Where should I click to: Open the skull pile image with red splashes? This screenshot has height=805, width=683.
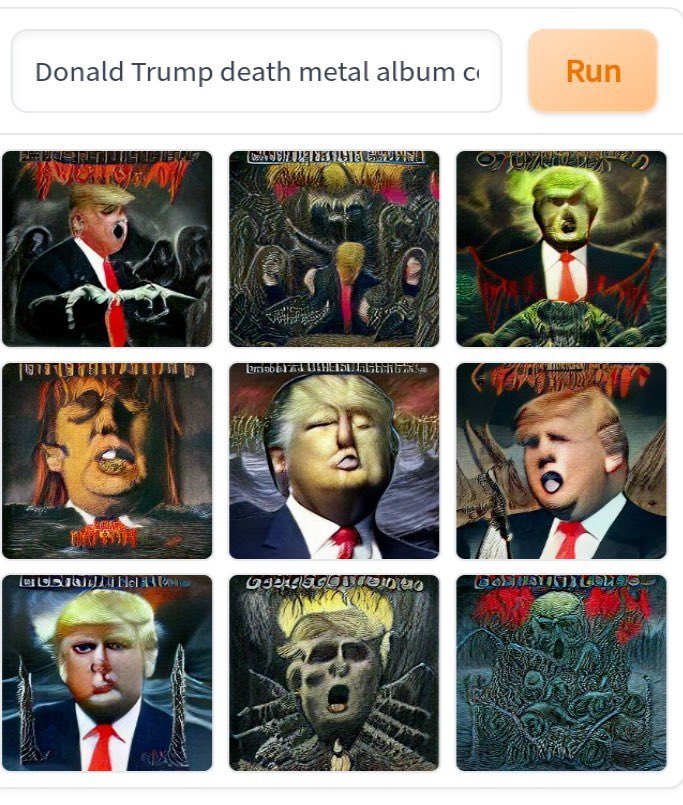(x=561, y=672)
